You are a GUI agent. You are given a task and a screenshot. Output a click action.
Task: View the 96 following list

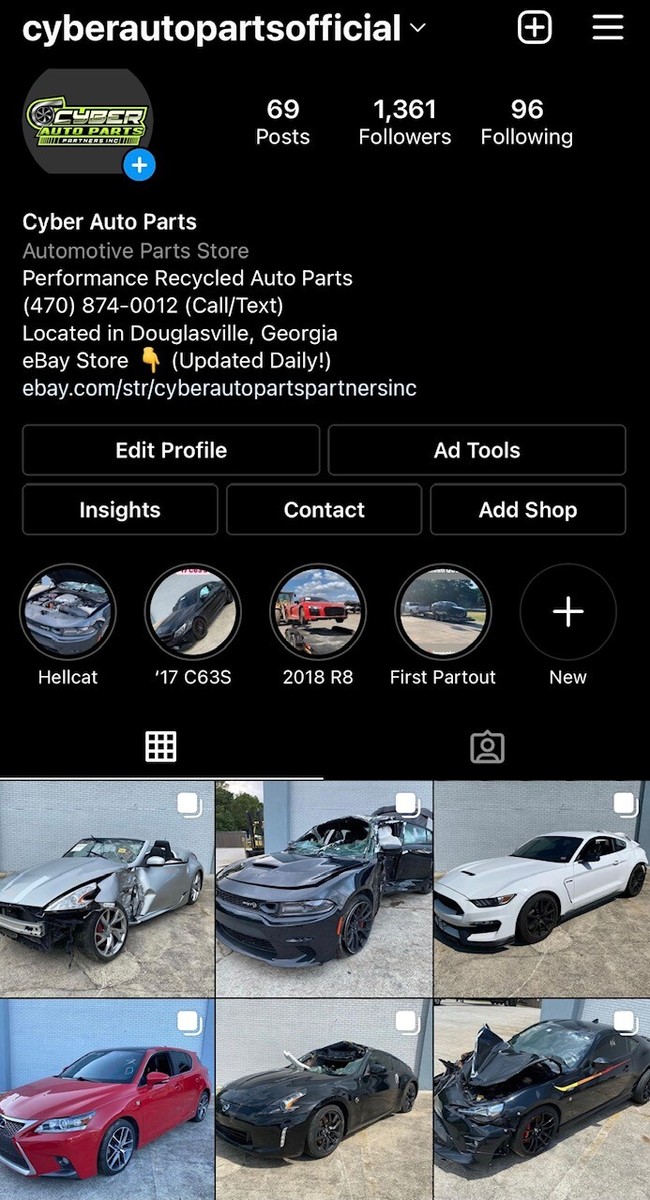(527, 122)
